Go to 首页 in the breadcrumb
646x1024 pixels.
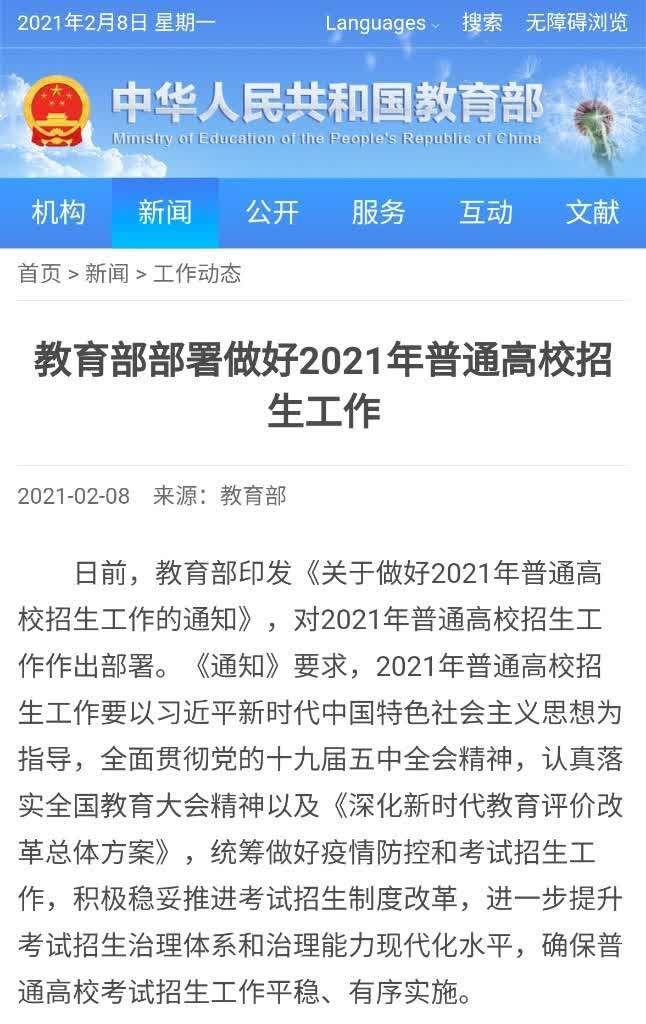(40, 274)
